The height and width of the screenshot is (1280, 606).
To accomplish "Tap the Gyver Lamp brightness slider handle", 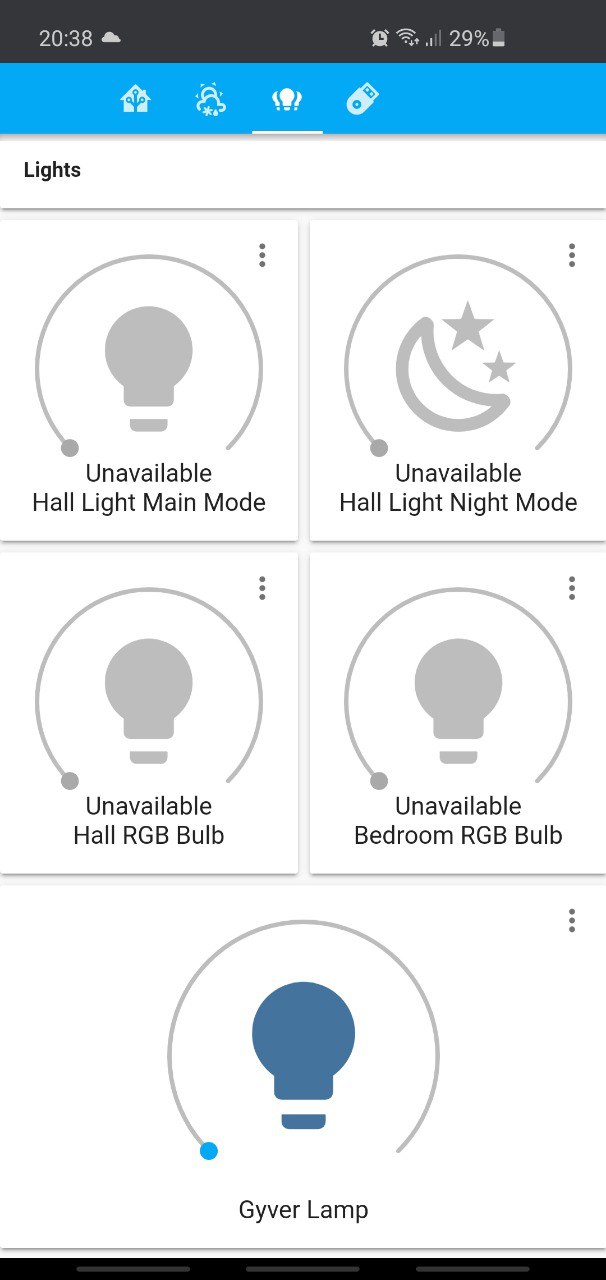I will 208,1151.
